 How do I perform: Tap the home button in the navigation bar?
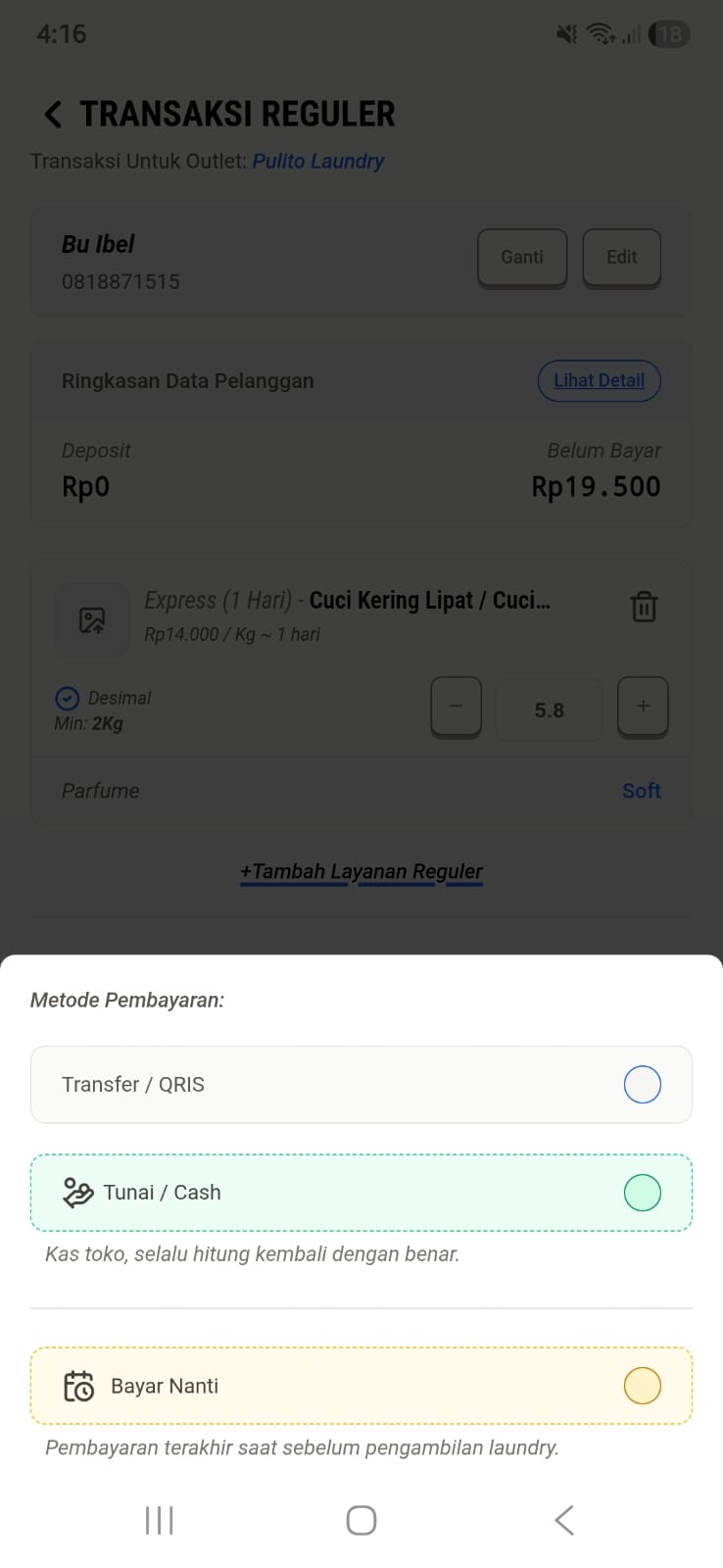click(361, 1520)
